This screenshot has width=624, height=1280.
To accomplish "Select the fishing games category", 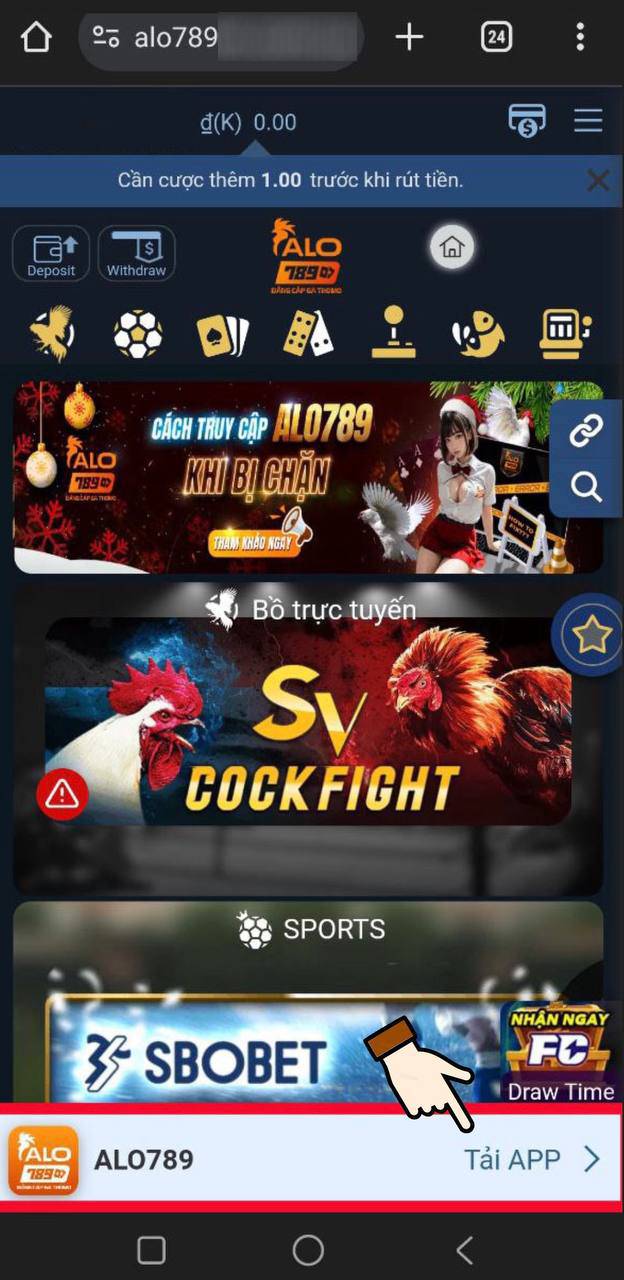I will (x=479, y=334).
